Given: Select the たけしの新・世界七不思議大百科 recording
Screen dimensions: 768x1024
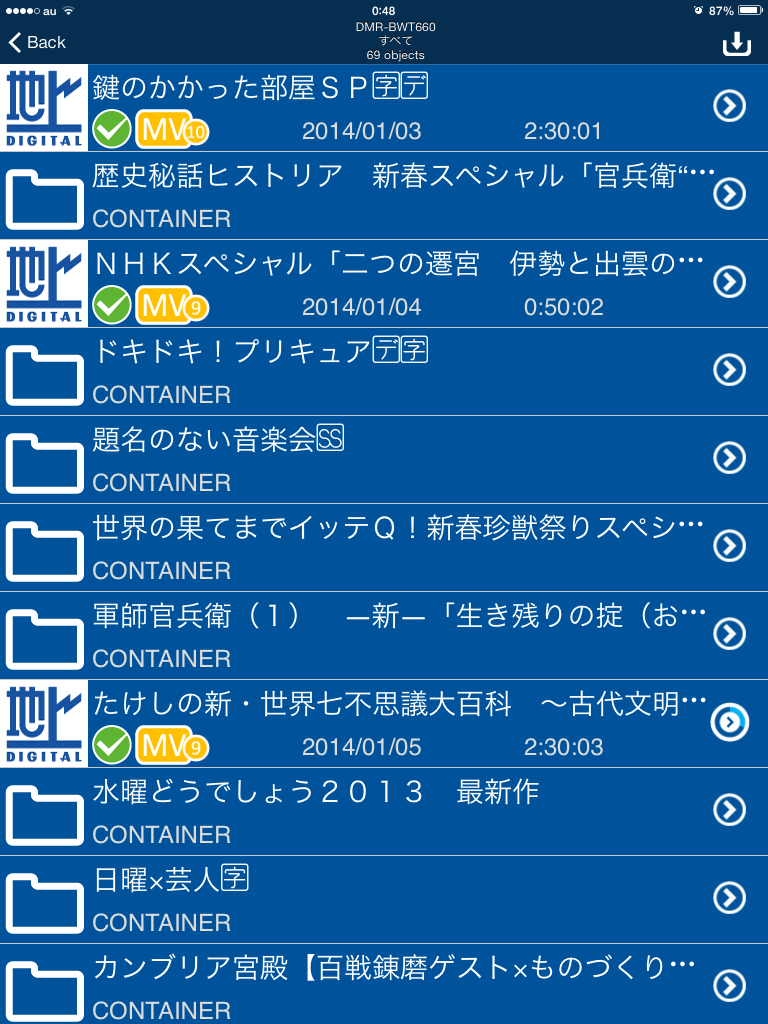Looking at the screenshot, I should pyautogui.click(x=350, y=724).
